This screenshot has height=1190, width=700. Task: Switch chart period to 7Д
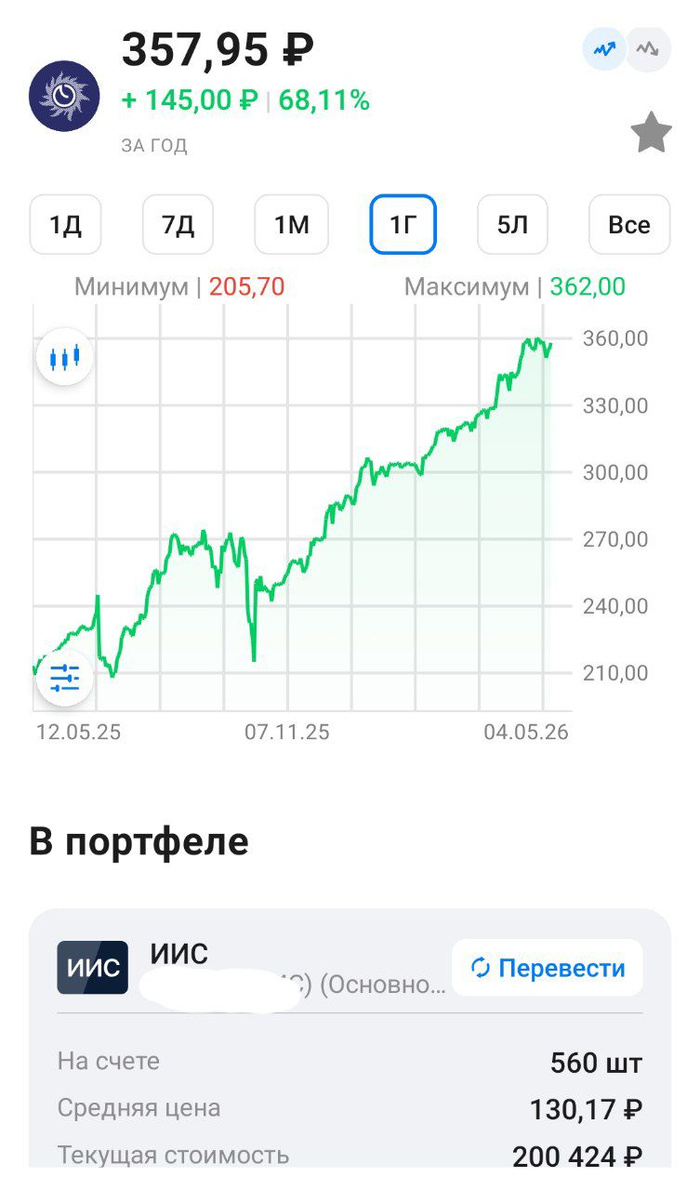click(178, 225)
